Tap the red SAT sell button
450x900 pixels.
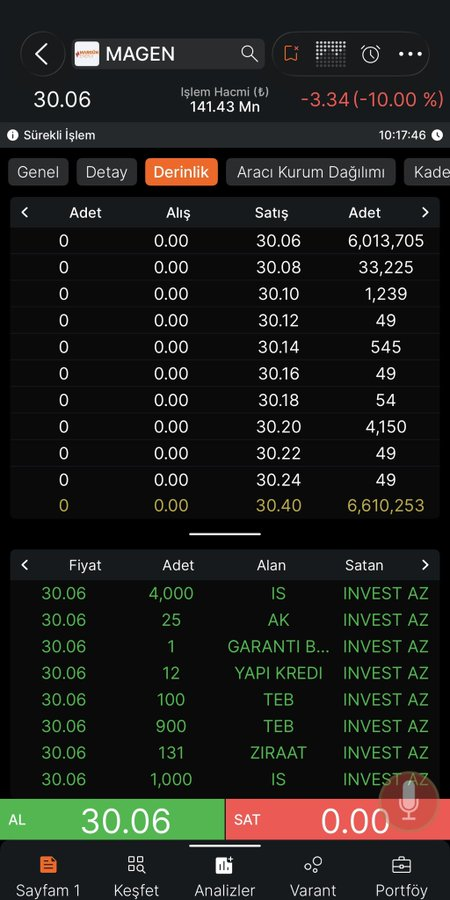[338, 820]
